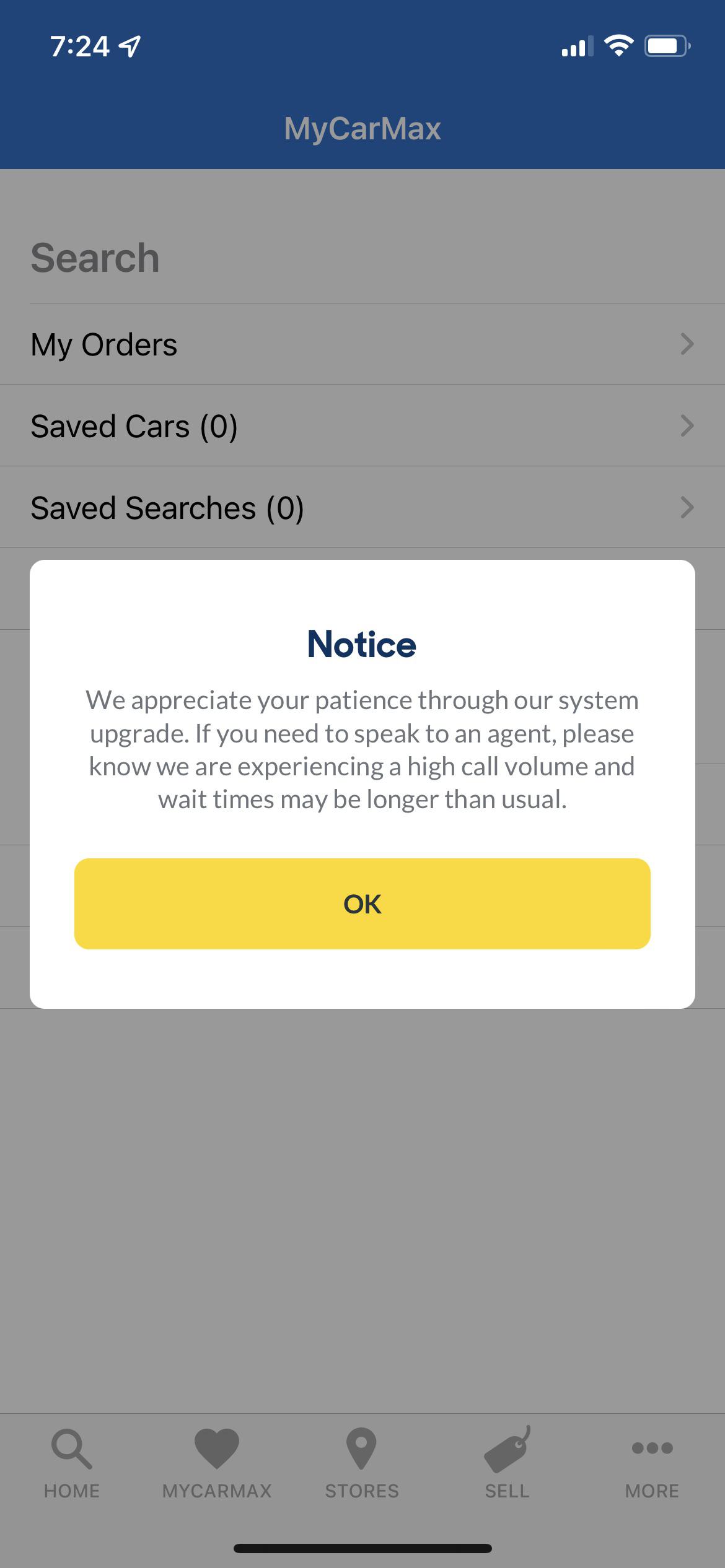Open the My Orders row
725x1568 pixels.
point(248,344)
